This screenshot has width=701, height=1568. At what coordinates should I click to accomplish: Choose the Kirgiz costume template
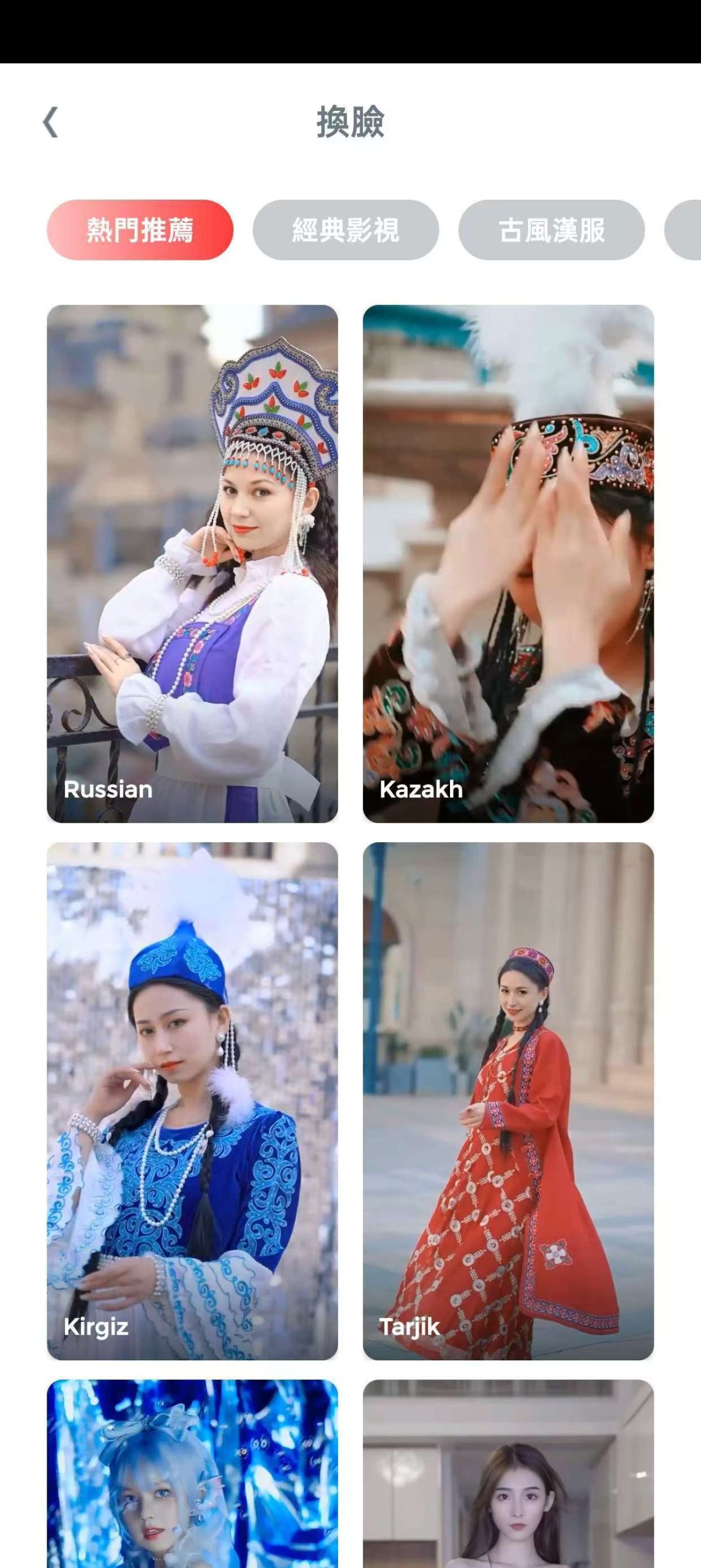pos(192,1101)
